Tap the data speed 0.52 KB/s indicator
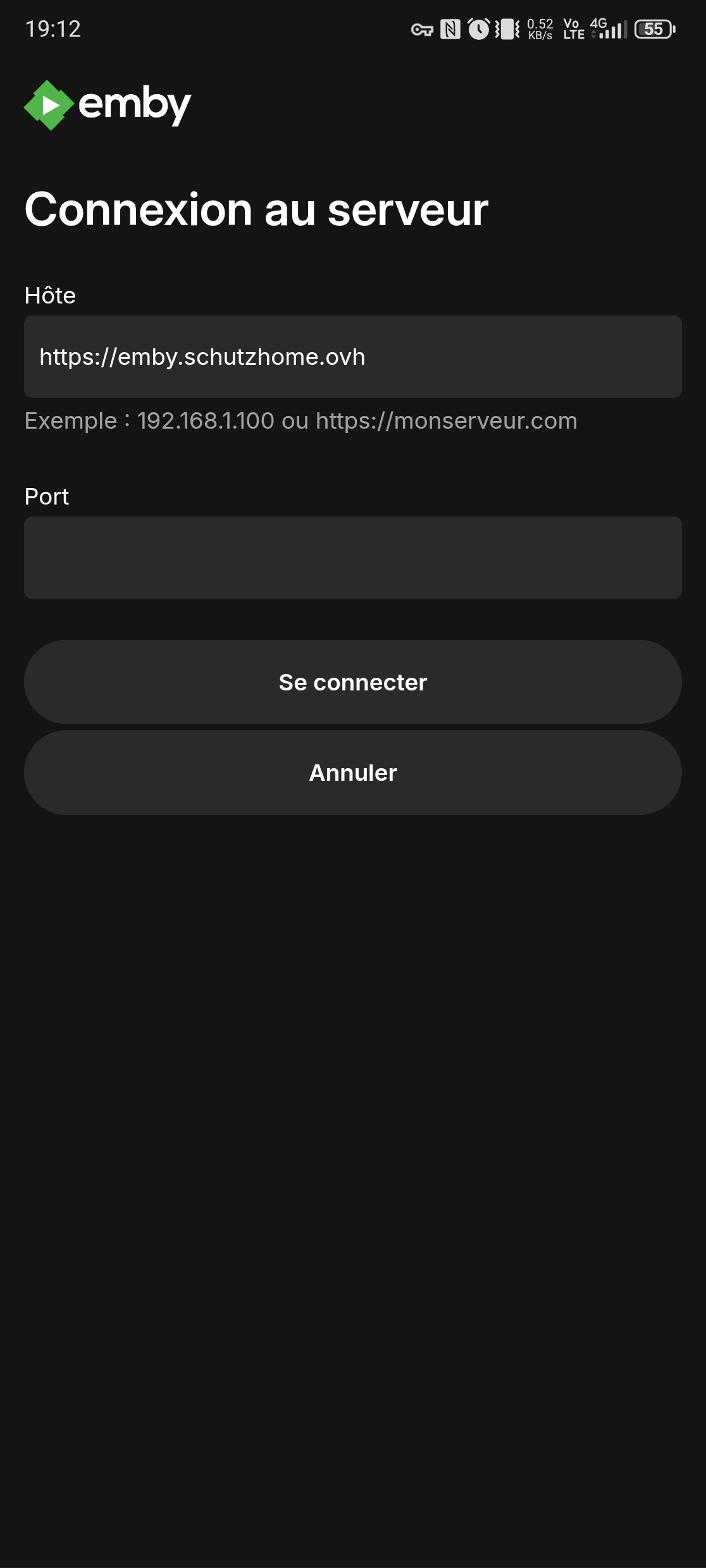 pos(541,28)
